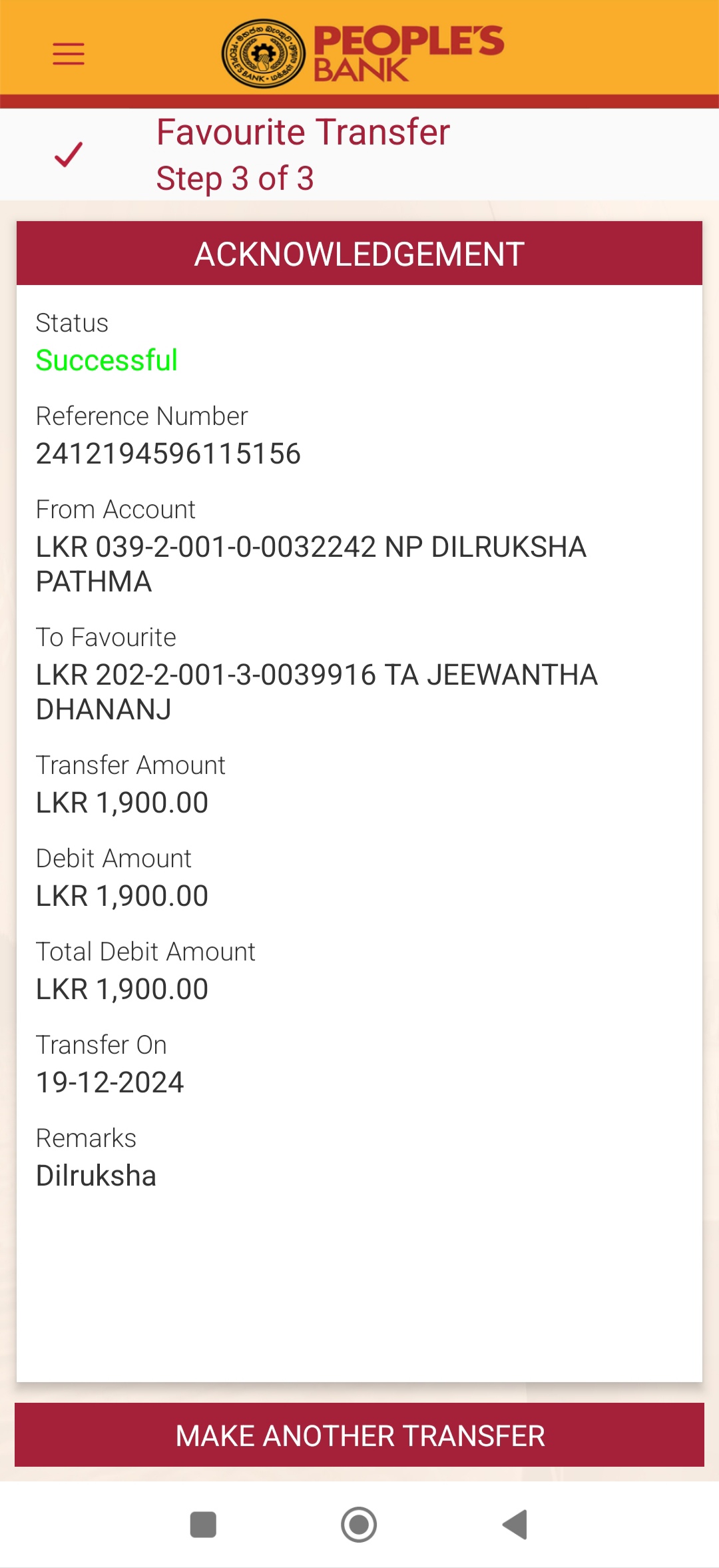This screenshot has width=719, height=1568.
Task: Return to the system home screen
Action: tap(359, 1524)
